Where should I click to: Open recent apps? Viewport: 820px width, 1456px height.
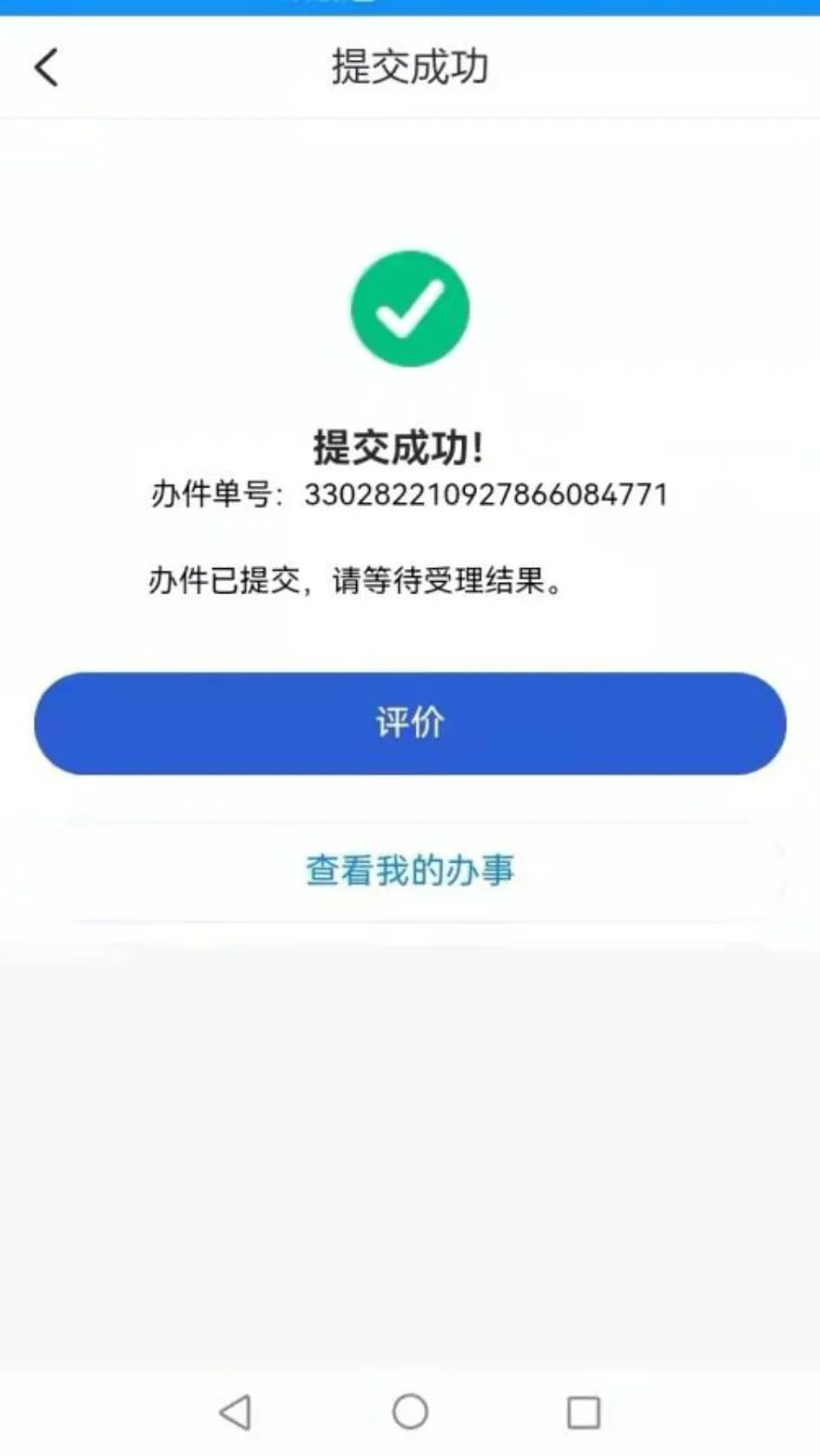pos(584,1413)
